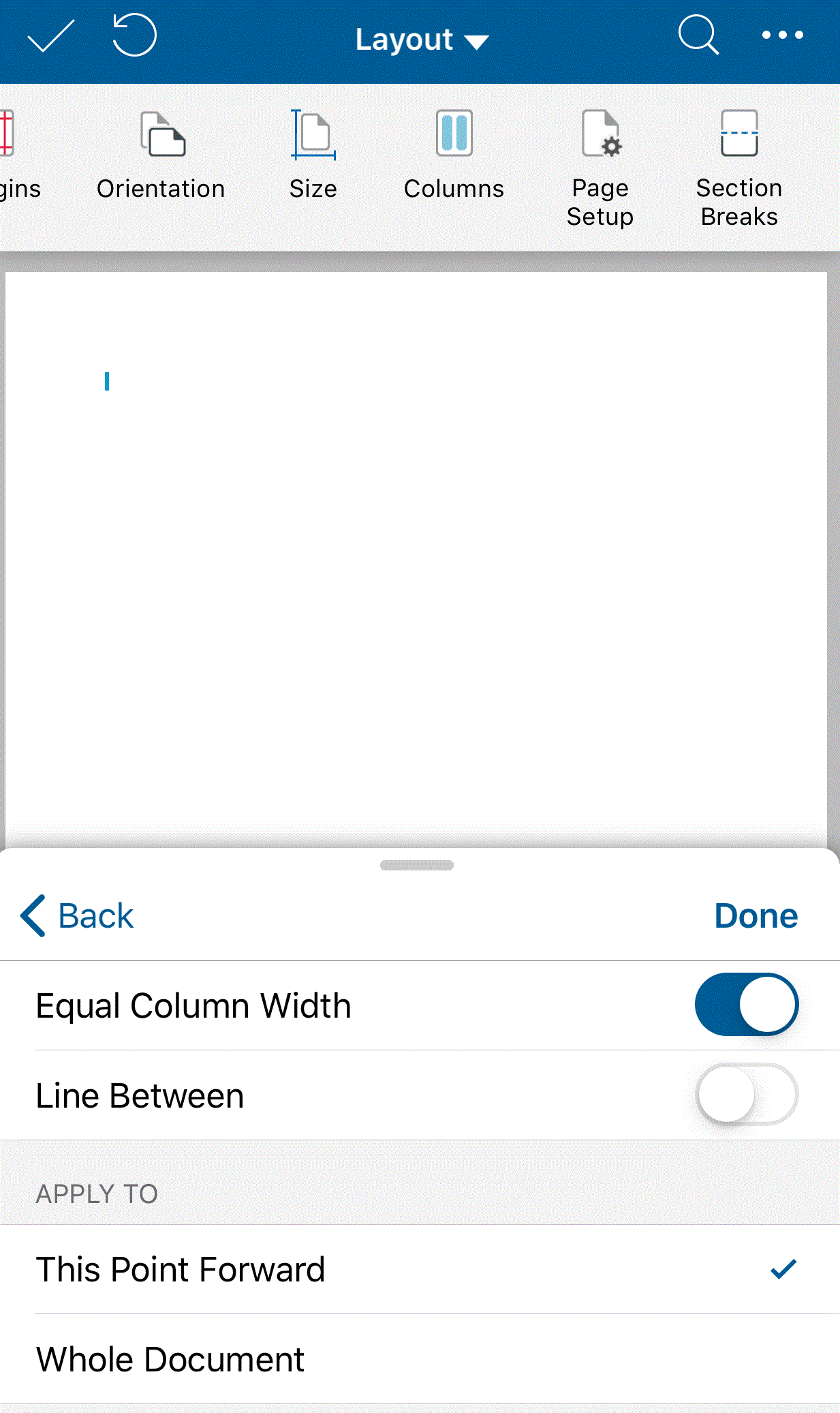
Task: Go Back in the columns panel
Action: [x=77, y=915]
